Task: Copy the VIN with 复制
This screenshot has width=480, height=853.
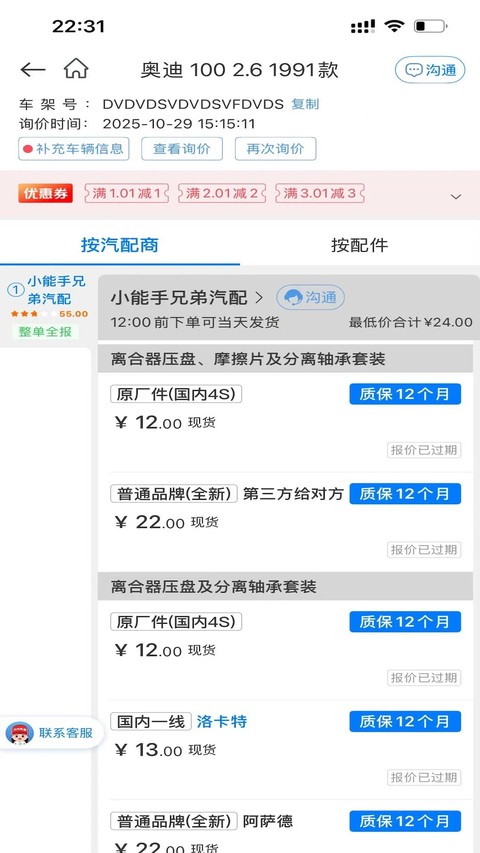Action: 305,104
